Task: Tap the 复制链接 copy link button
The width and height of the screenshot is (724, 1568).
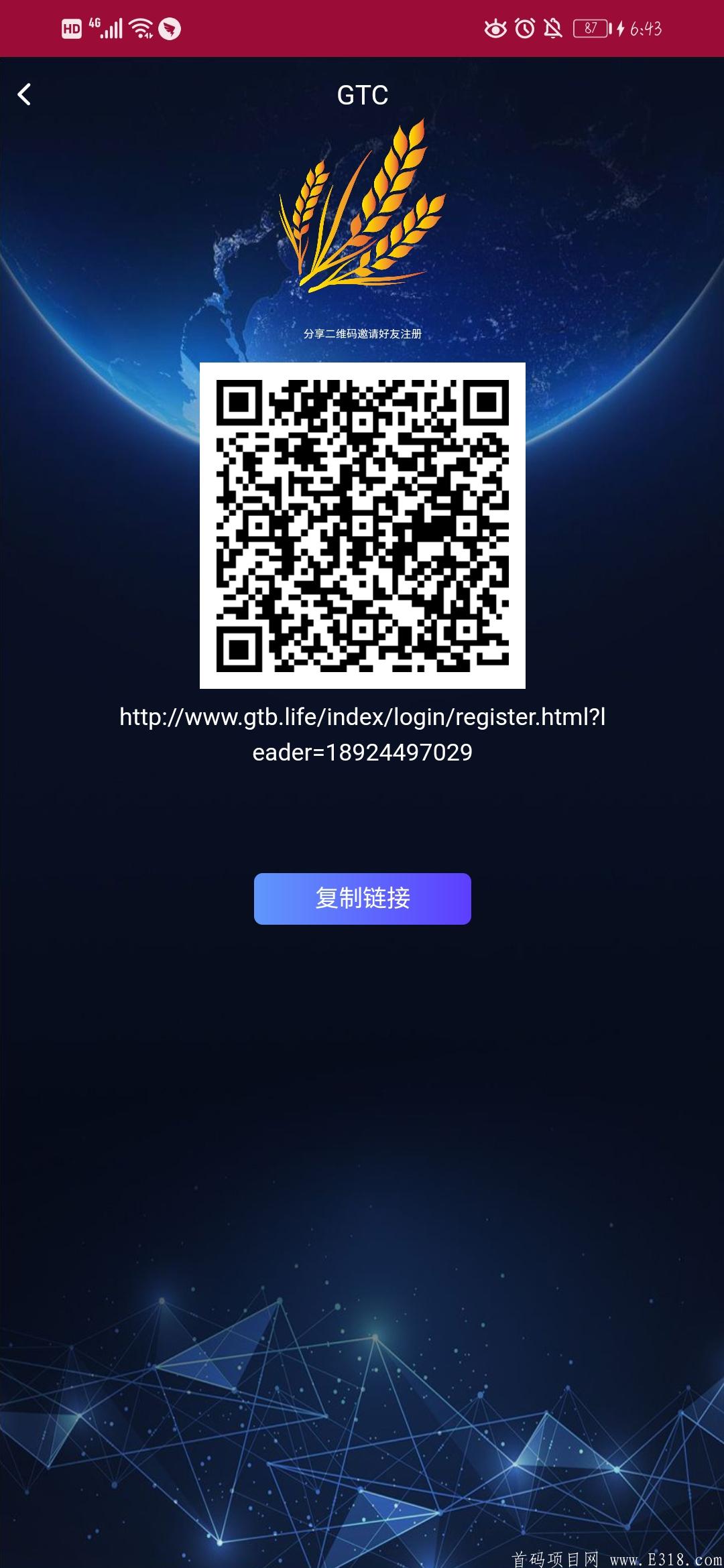Action: [x=363, y=899]
